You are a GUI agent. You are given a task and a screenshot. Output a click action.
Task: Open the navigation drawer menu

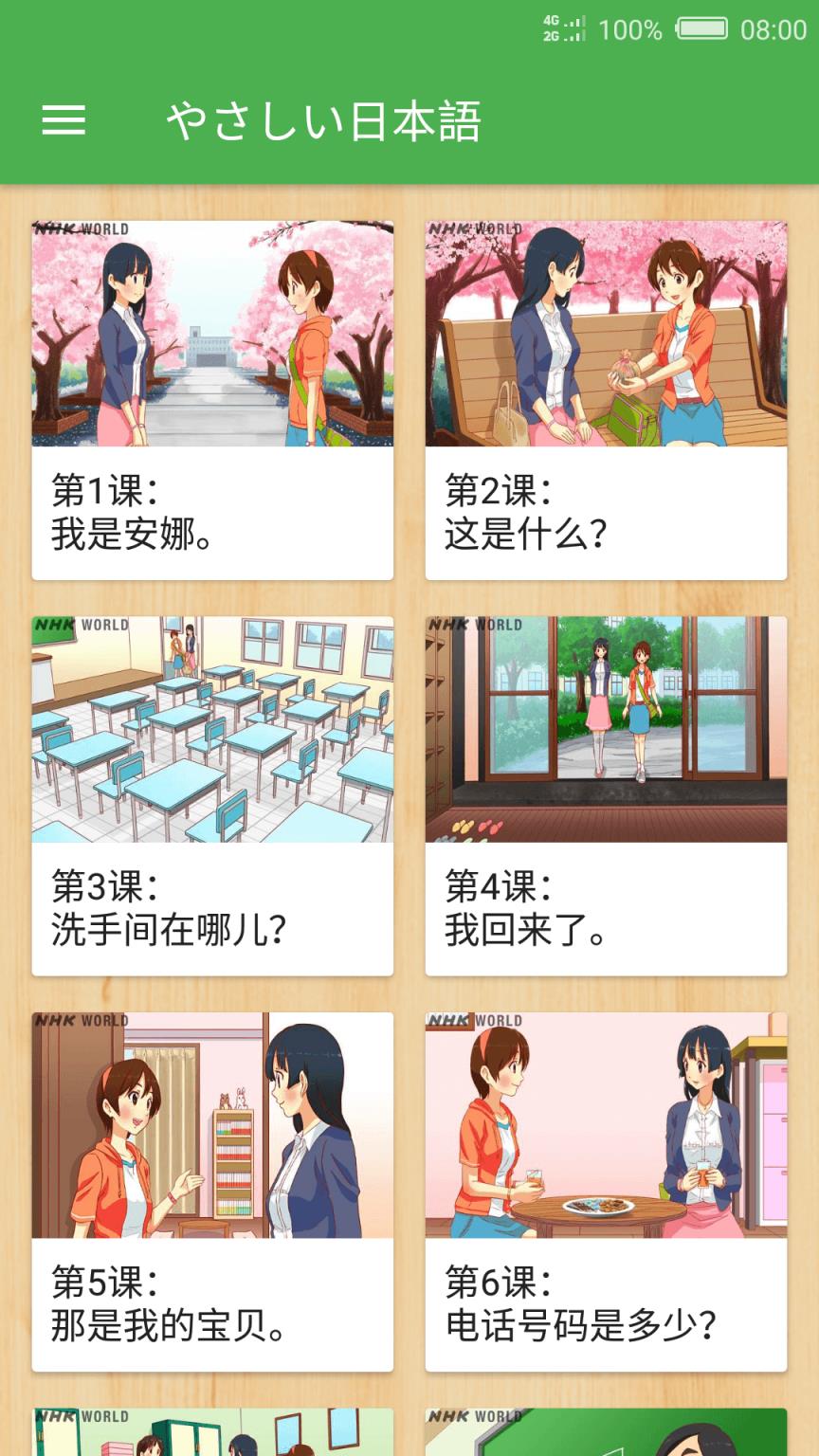pos(63,120)
